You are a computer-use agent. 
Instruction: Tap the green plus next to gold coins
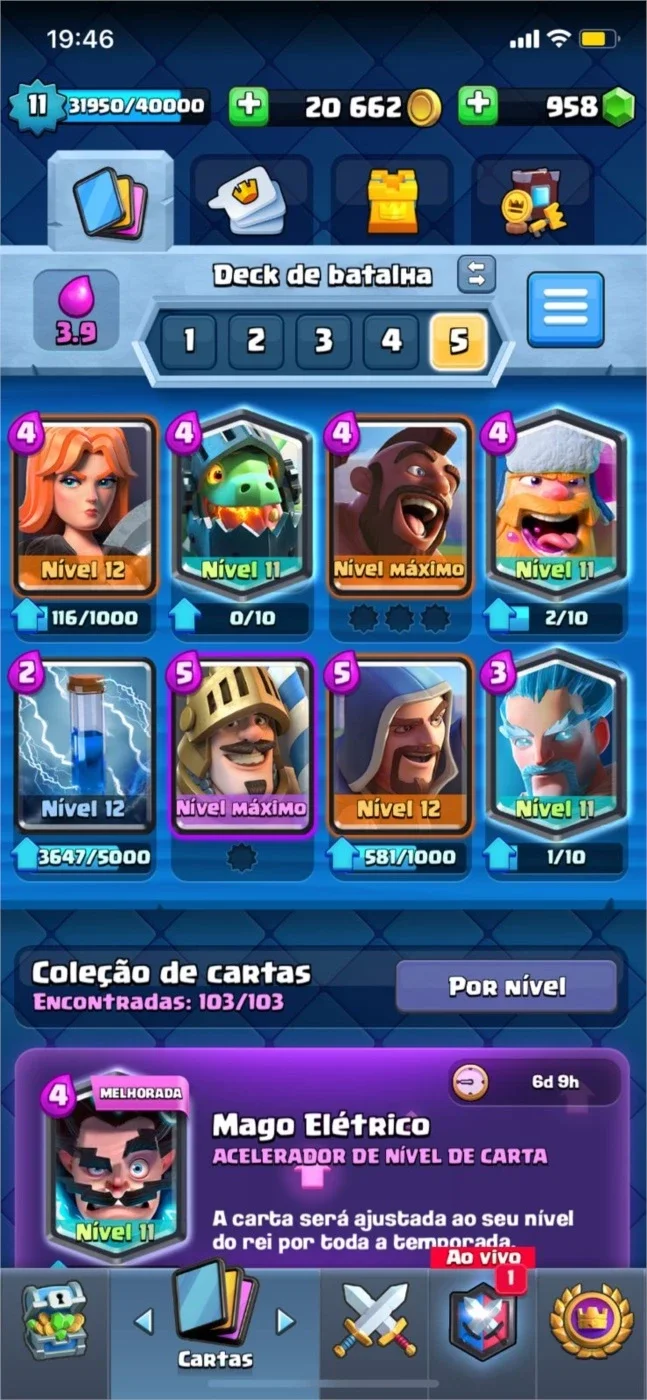[249, 106]
